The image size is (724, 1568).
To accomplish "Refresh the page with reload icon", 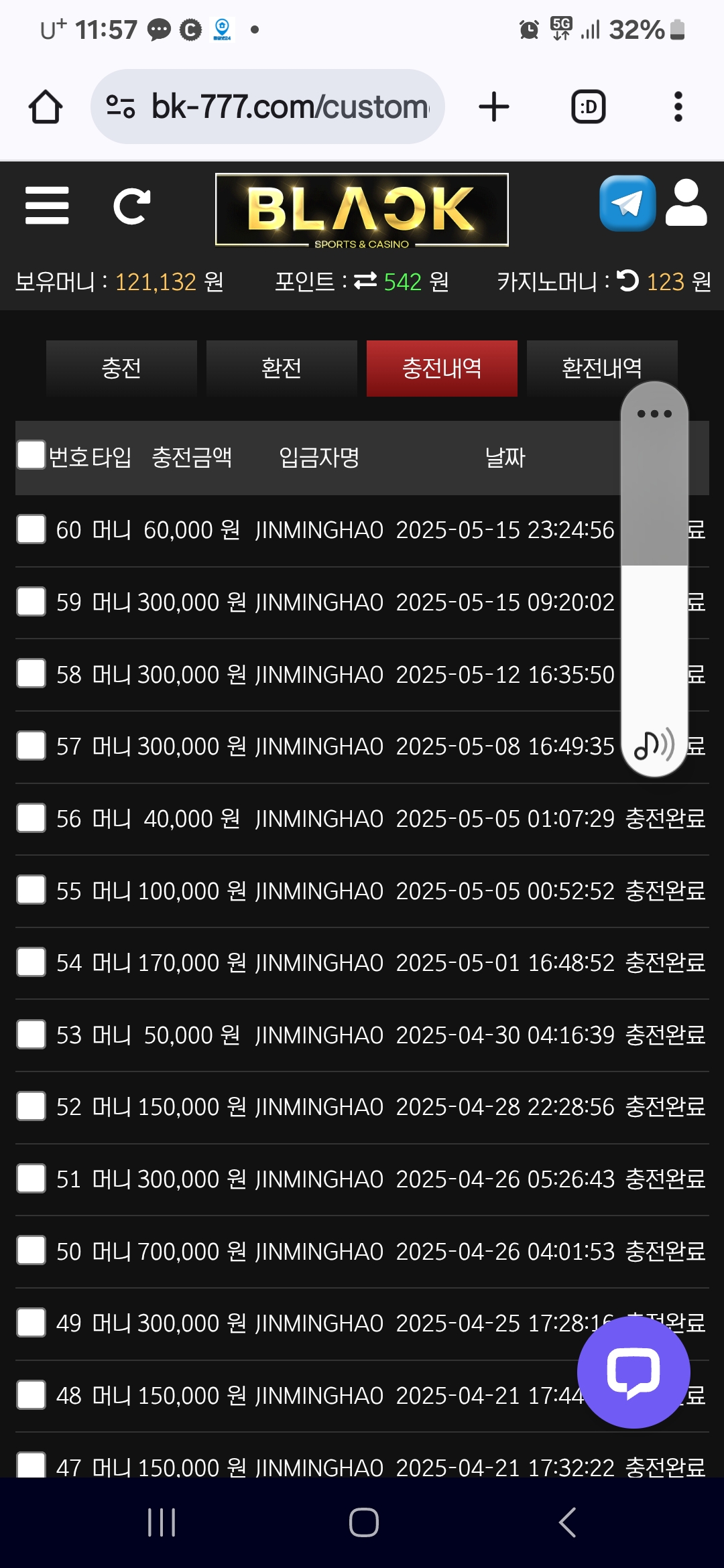I will pyautogui.click(x=131, y=206).
